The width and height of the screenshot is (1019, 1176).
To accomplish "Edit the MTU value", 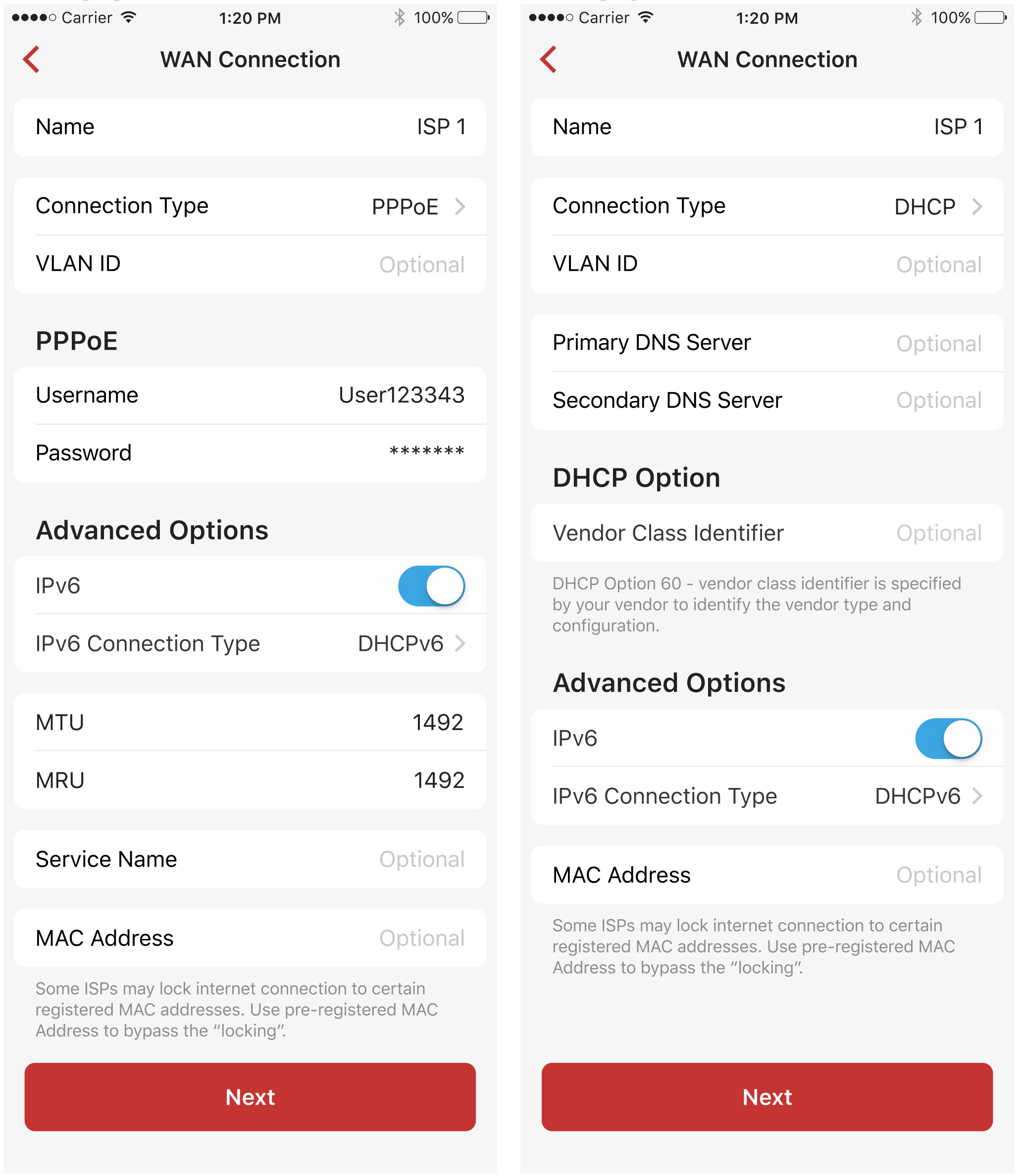I will coord(437,723).
